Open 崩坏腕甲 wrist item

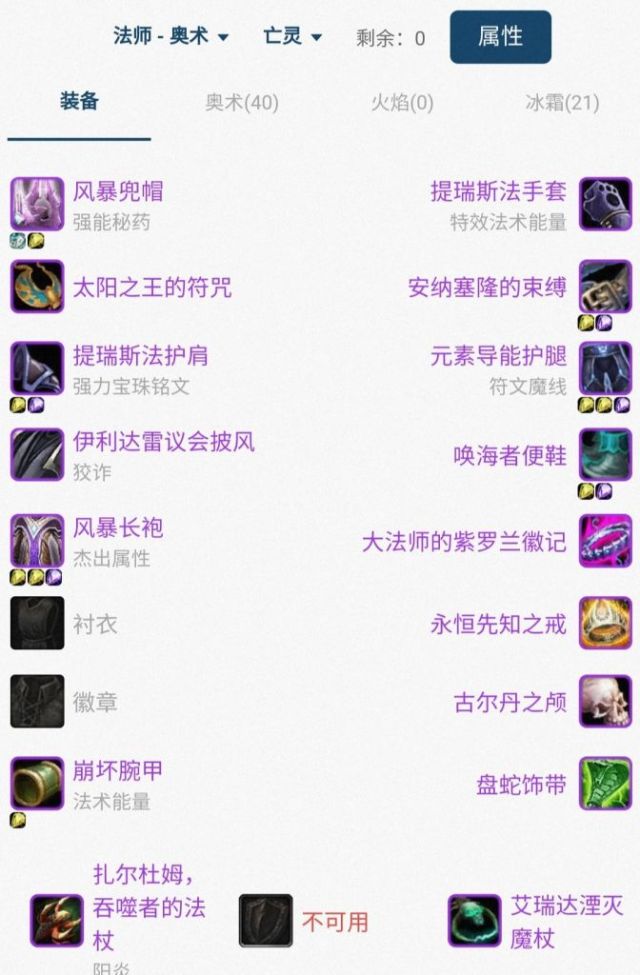tap(117, 771)
